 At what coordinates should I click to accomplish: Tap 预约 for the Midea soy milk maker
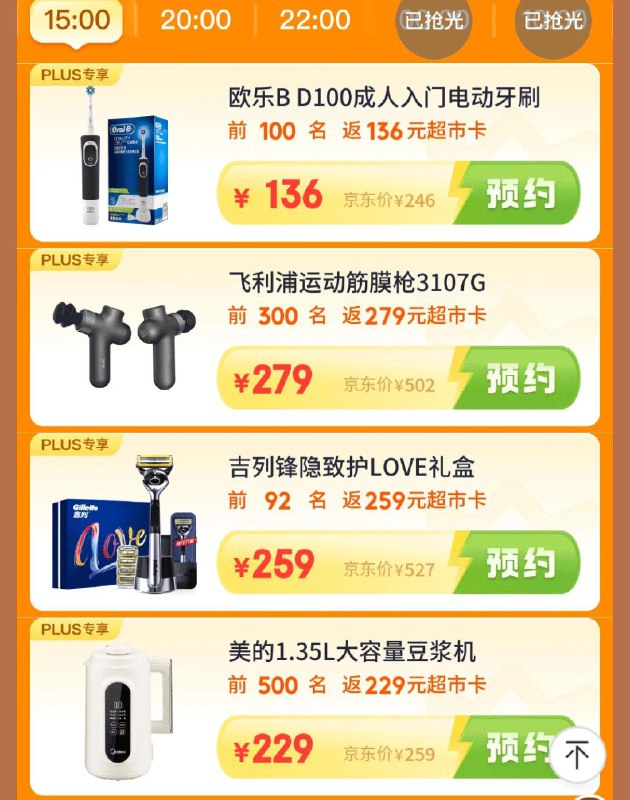tap(510, 748)
